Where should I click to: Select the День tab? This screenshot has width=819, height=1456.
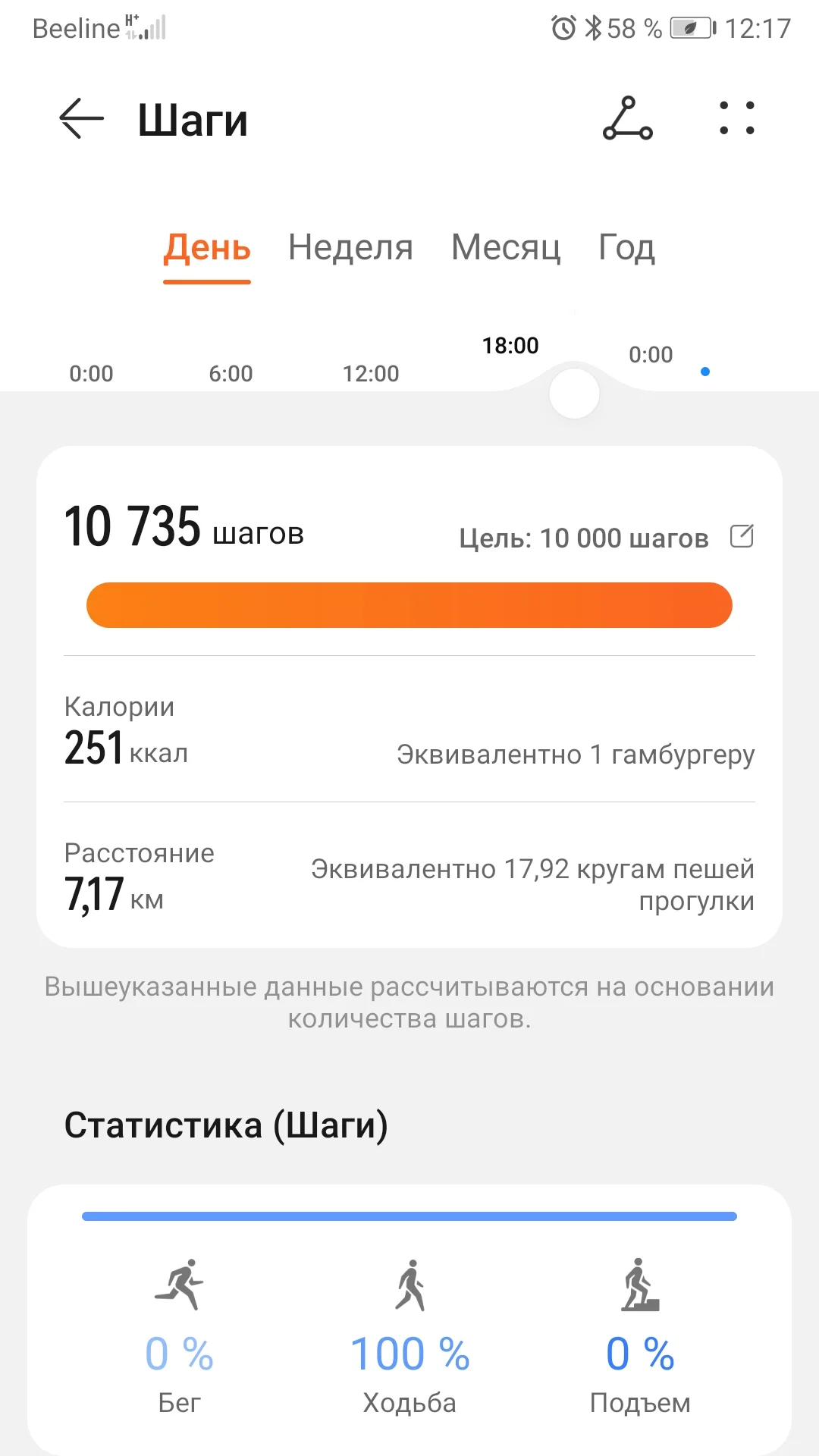[207, 248]
